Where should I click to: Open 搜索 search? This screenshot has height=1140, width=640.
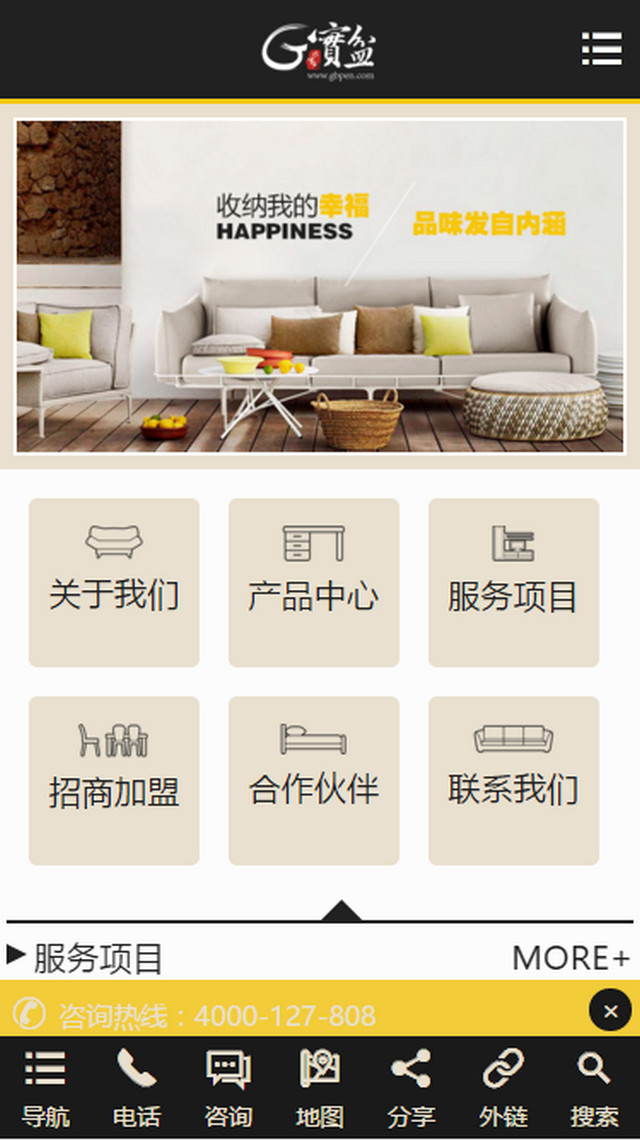pos(594,1088)
